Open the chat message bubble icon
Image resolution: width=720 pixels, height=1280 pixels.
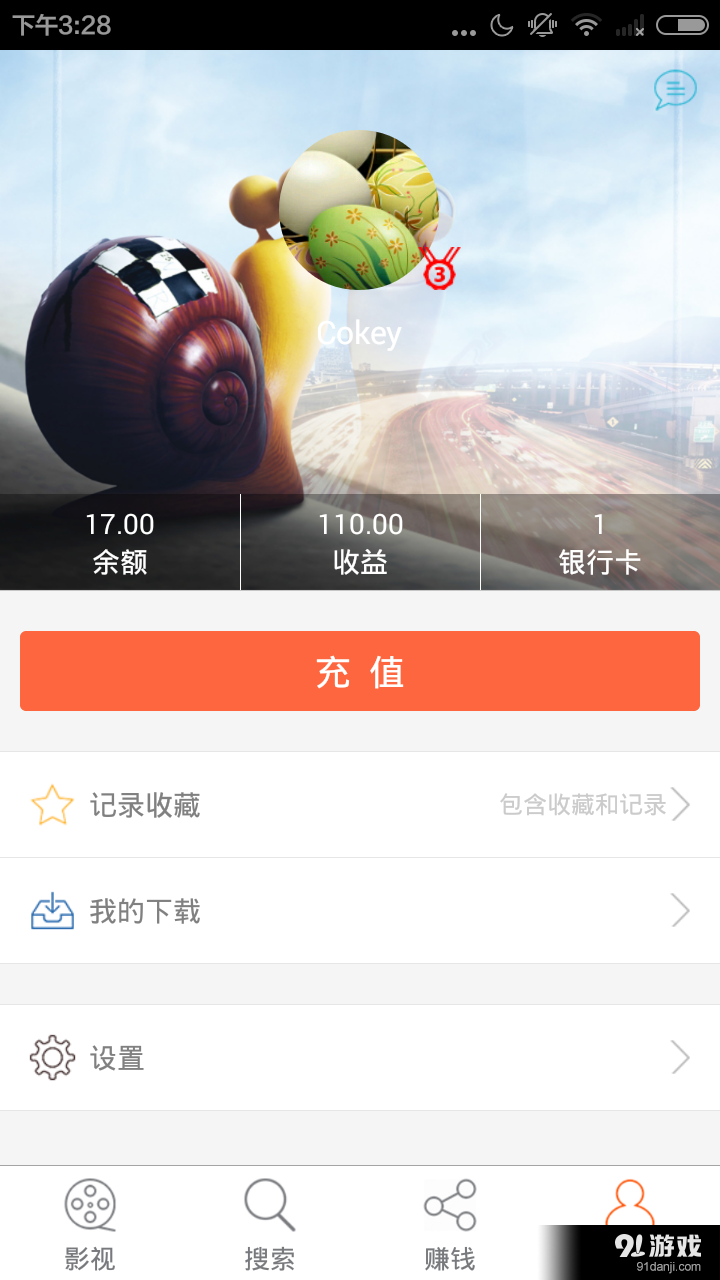(x=674, y=90)
